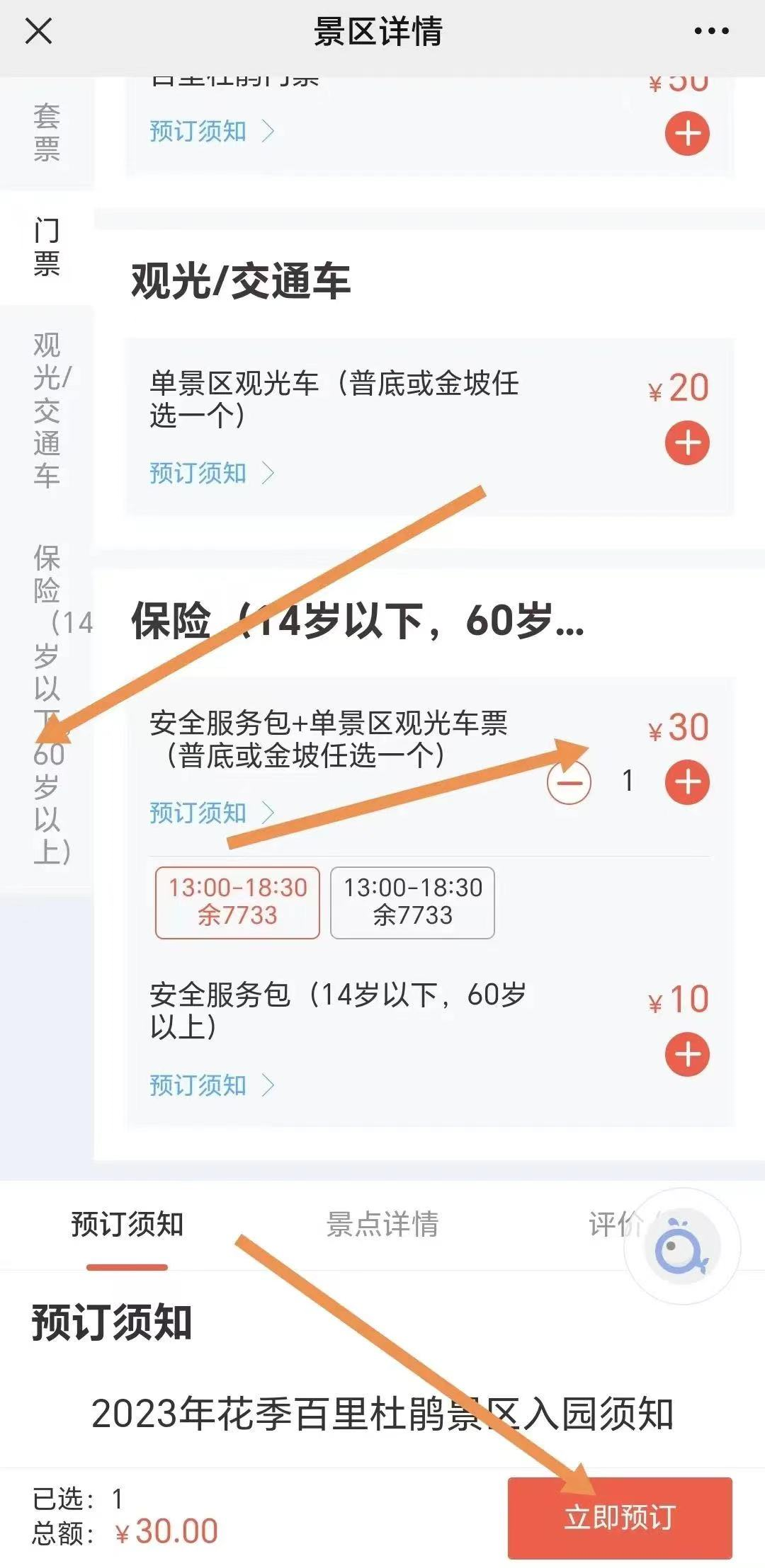
Task: Open the floating assistant mascot icon
Action: [682, 1247]
